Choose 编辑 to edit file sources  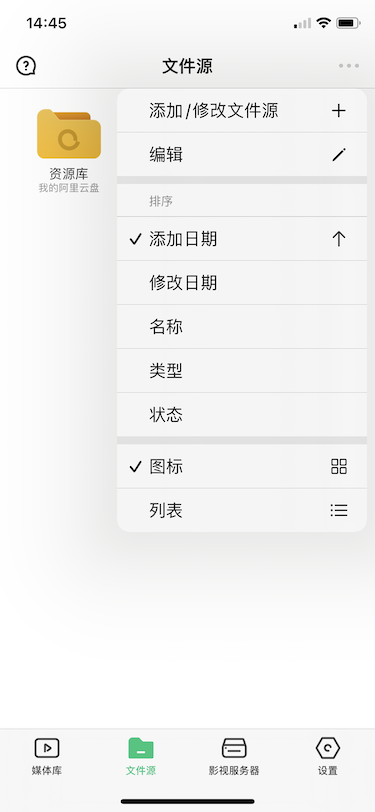(242, 154)
